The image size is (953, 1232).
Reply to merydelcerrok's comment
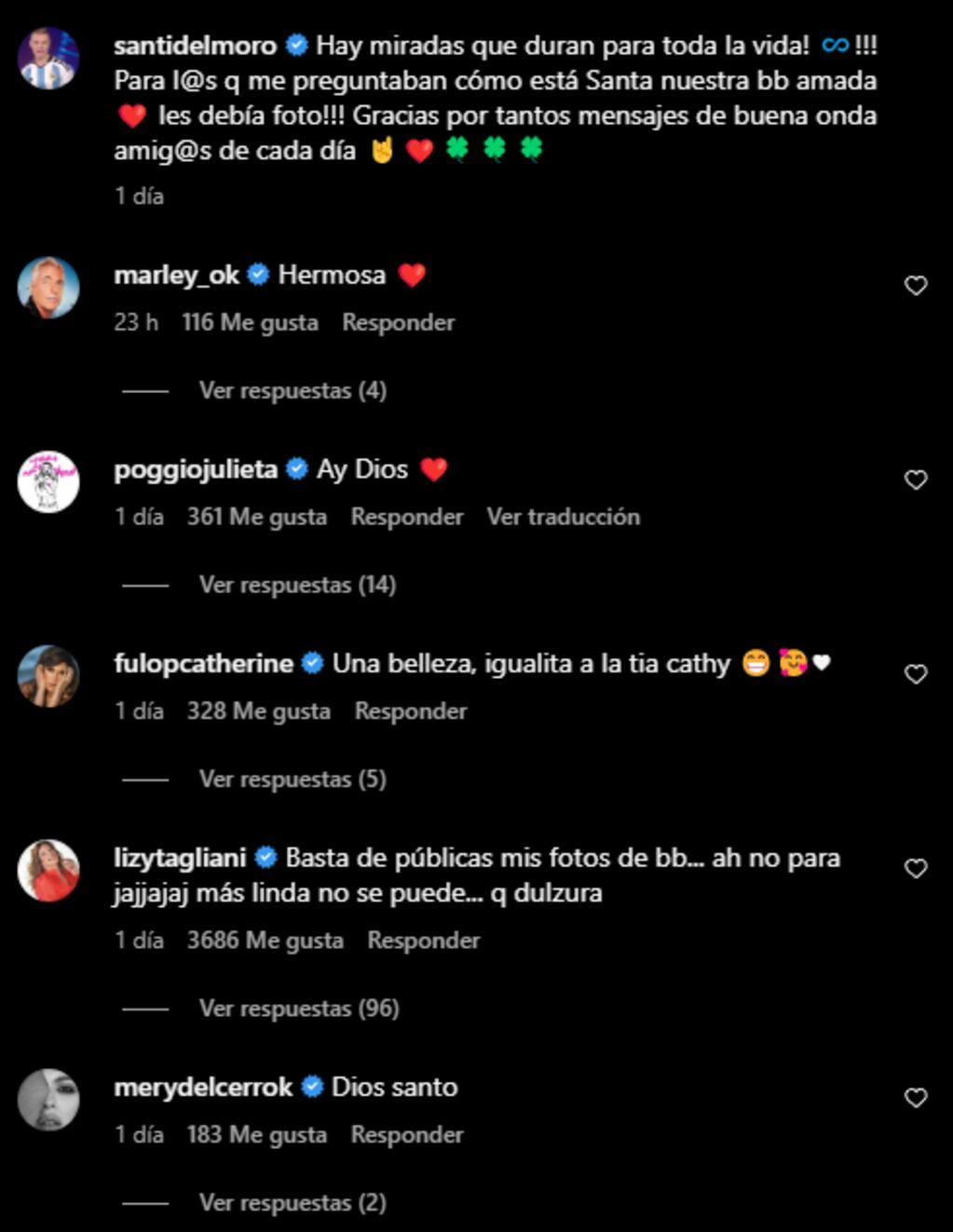[x=406, y=1135]
